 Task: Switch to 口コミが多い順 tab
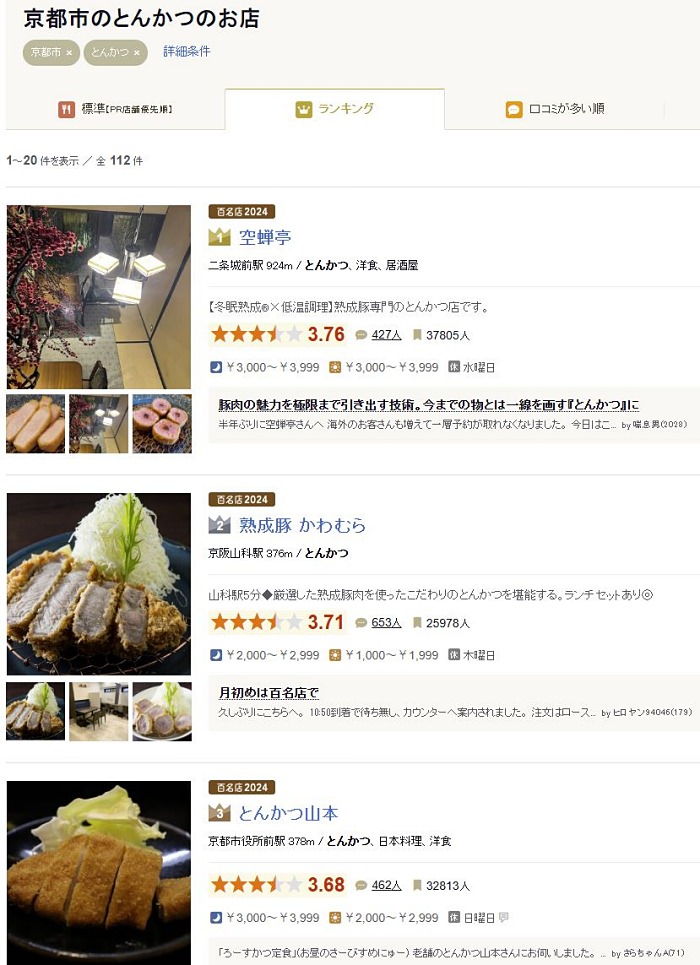tap(555, 109)
